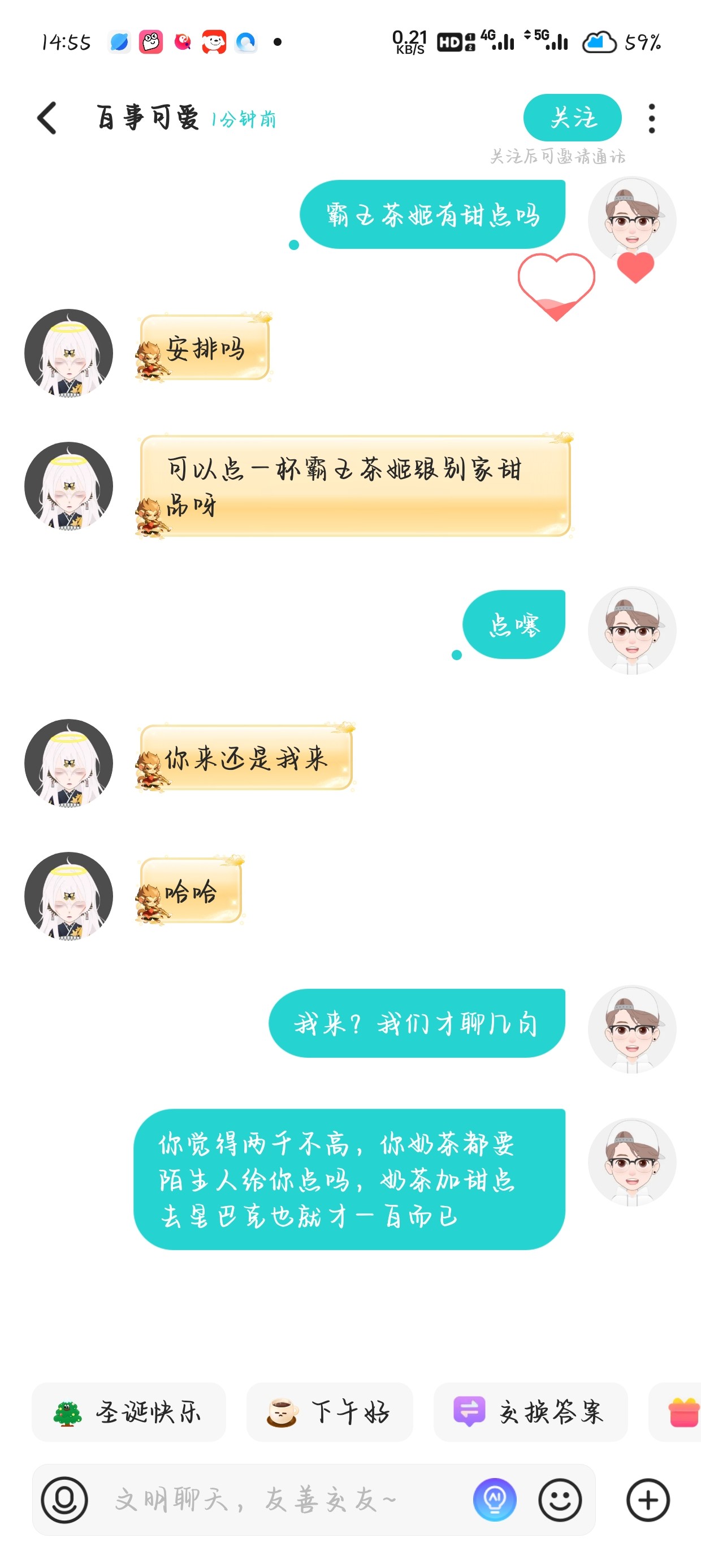Open the plus attachment menu

coord(648,1500)
